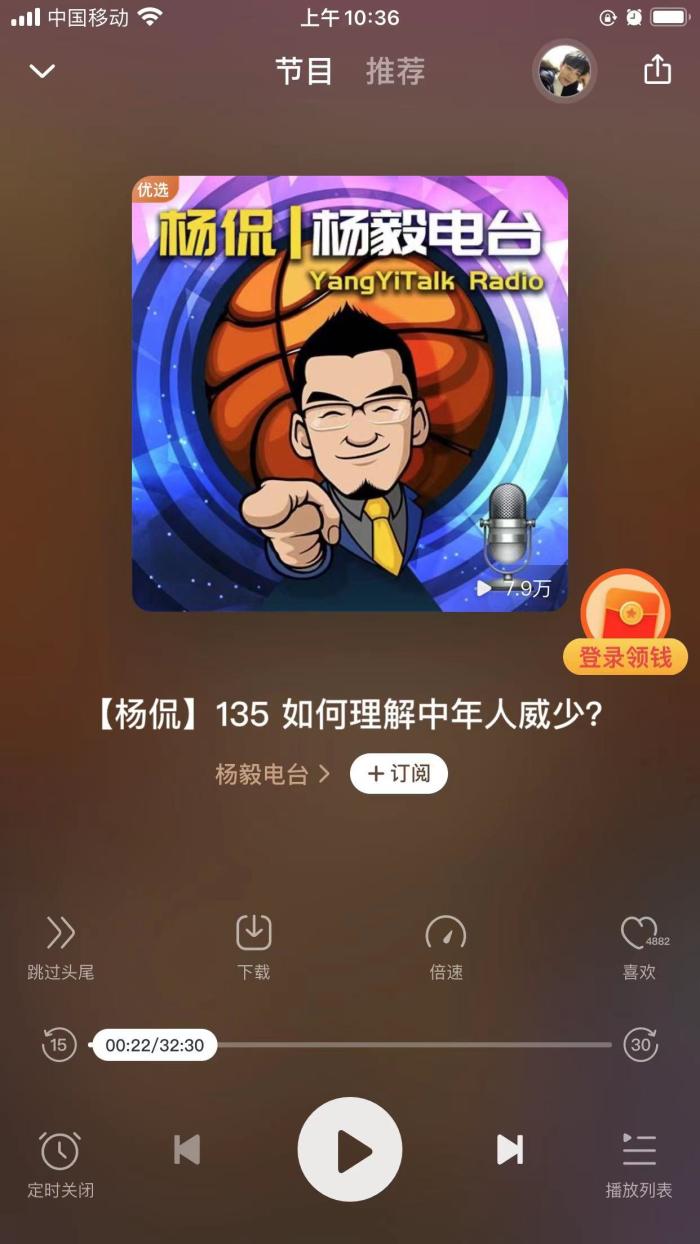The width and height of the screenshot is (700, 1244).
Task: Enable 跳过头尾 skip intro and outro
Action: point(61,945)
